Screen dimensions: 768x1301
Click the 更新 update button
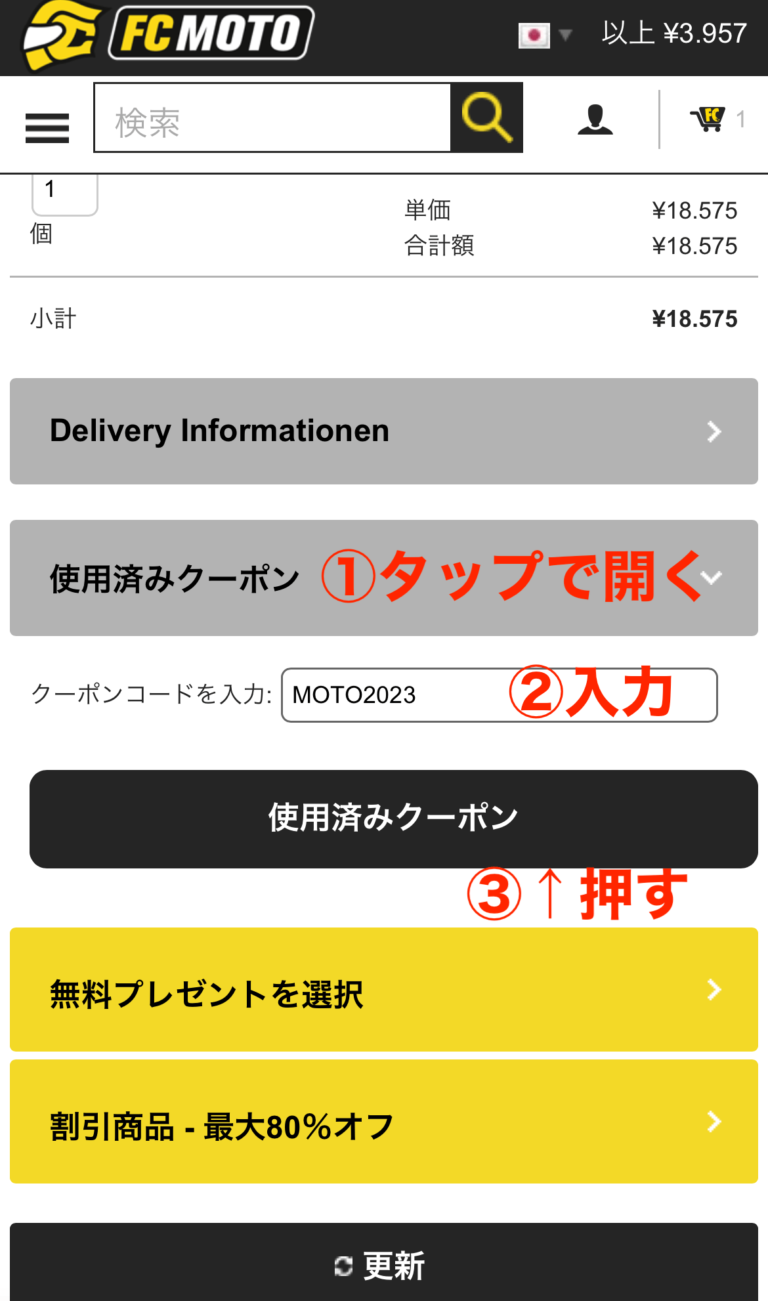point(384,1265)
